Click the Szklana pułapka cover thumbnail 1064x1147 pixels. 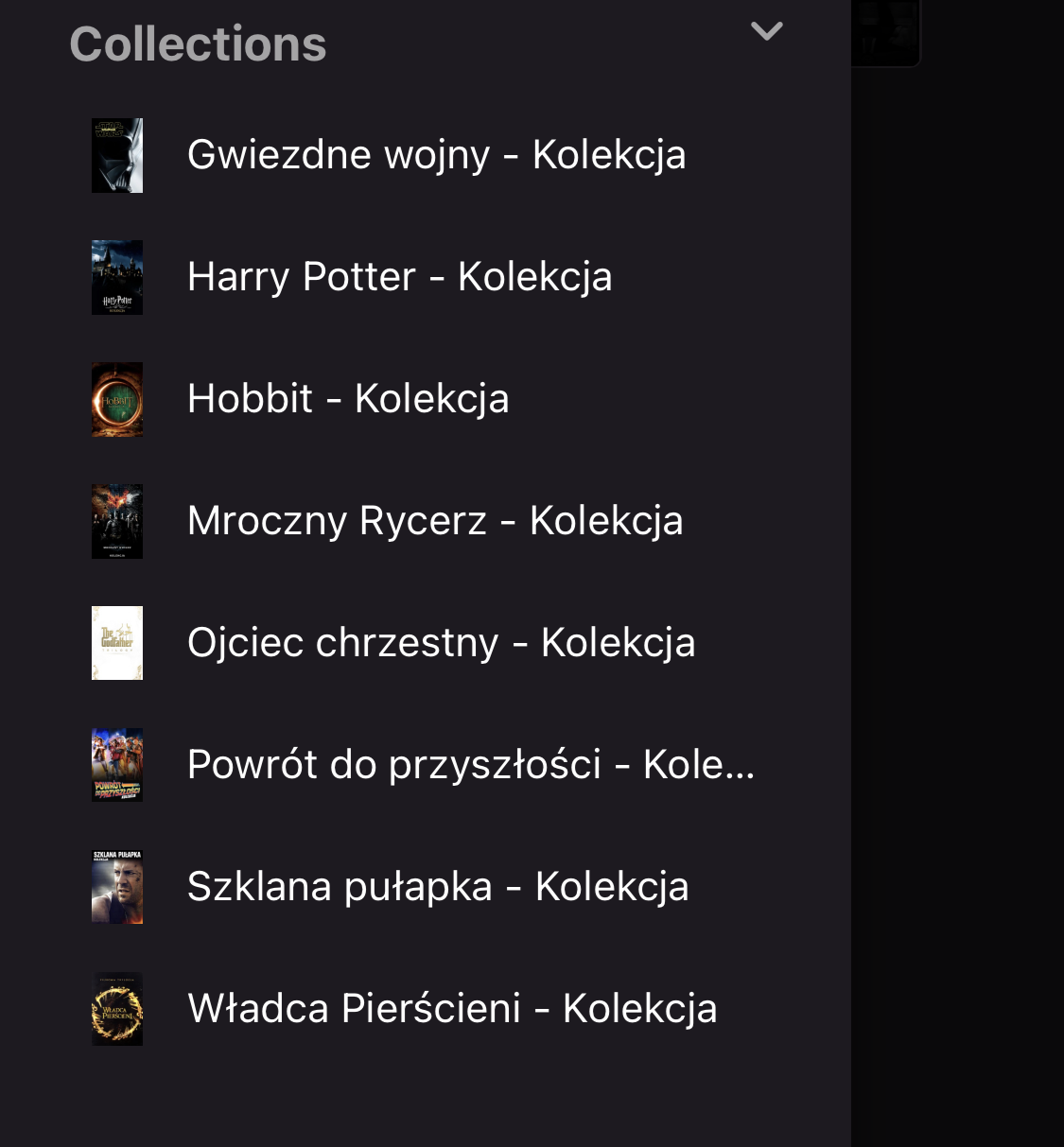(x=117, y=887)
